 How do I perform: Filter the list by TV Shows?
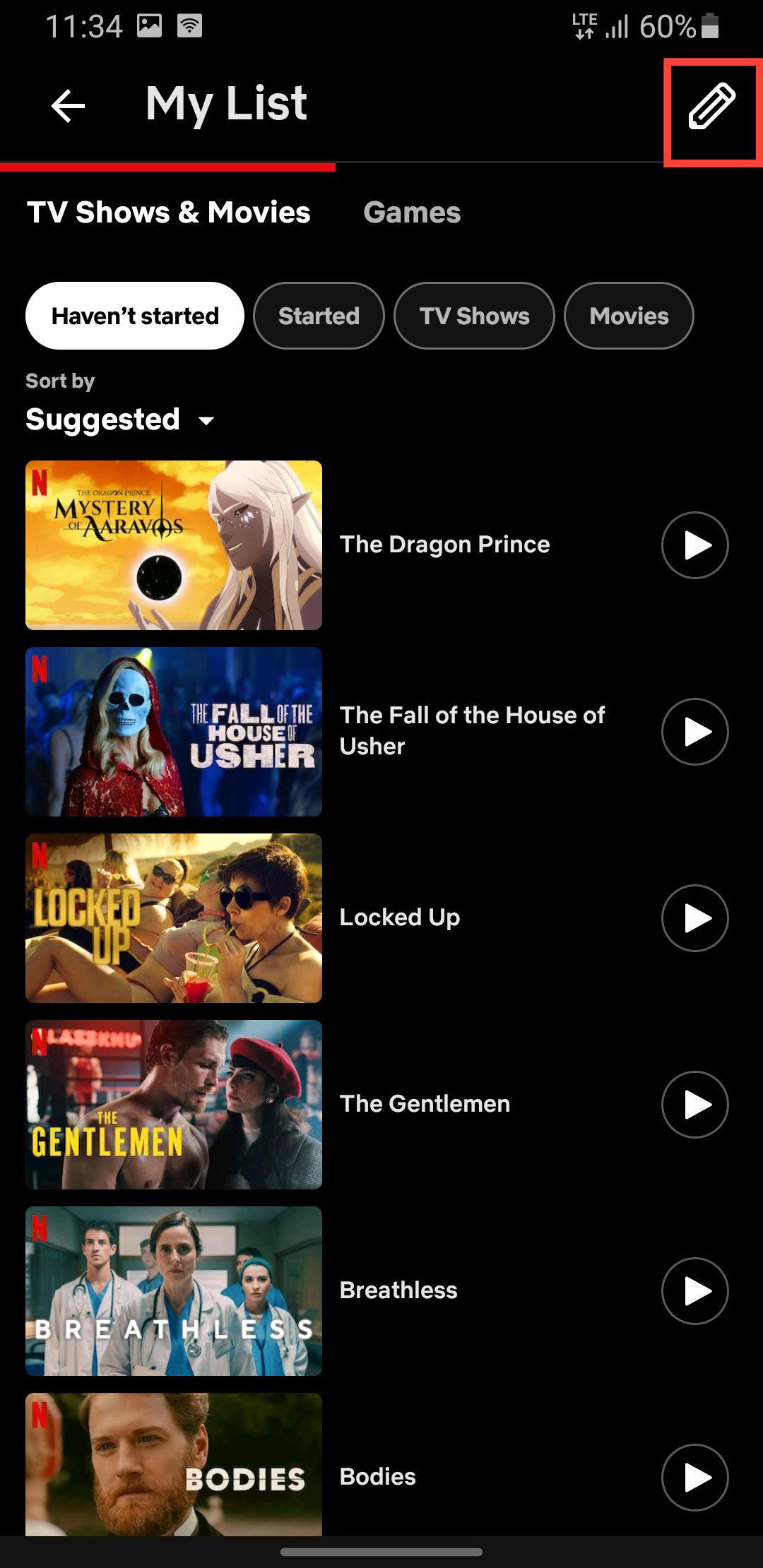474,316
